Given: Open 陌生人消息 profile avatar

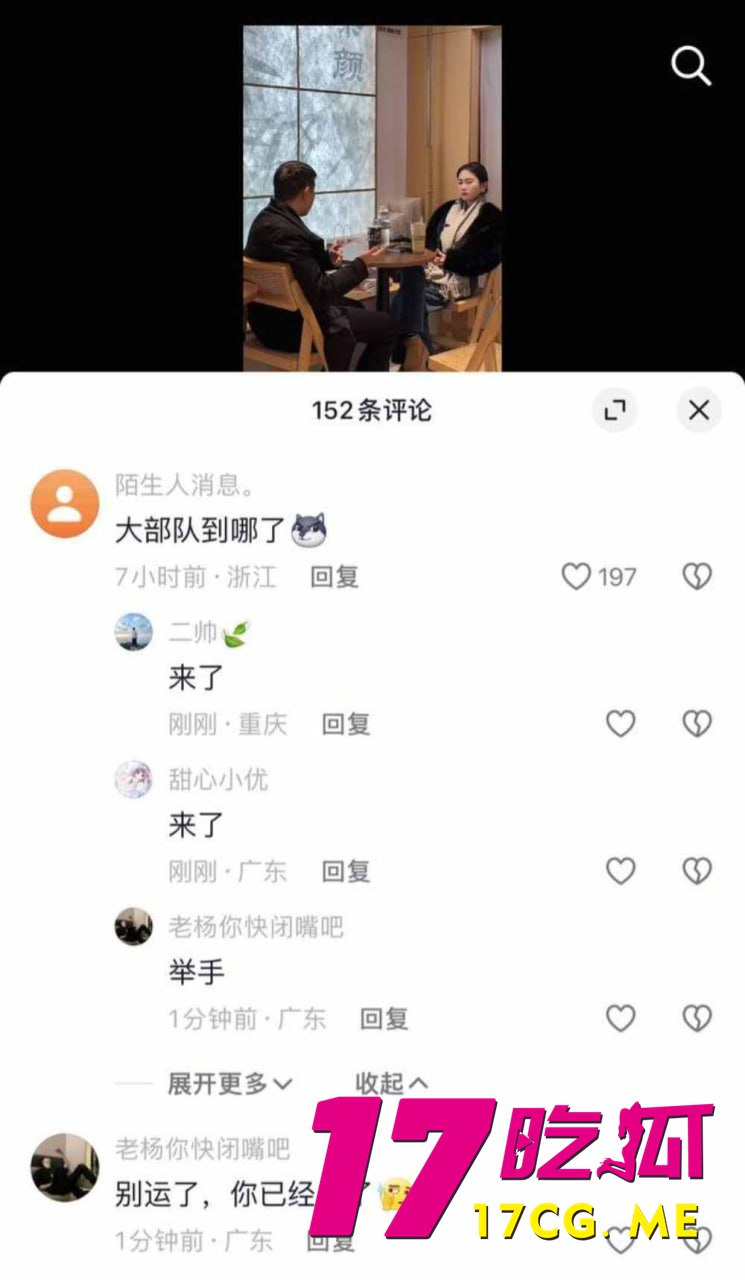Looking at the screenshot, I should pyautogui.click(x=65, y=504).
